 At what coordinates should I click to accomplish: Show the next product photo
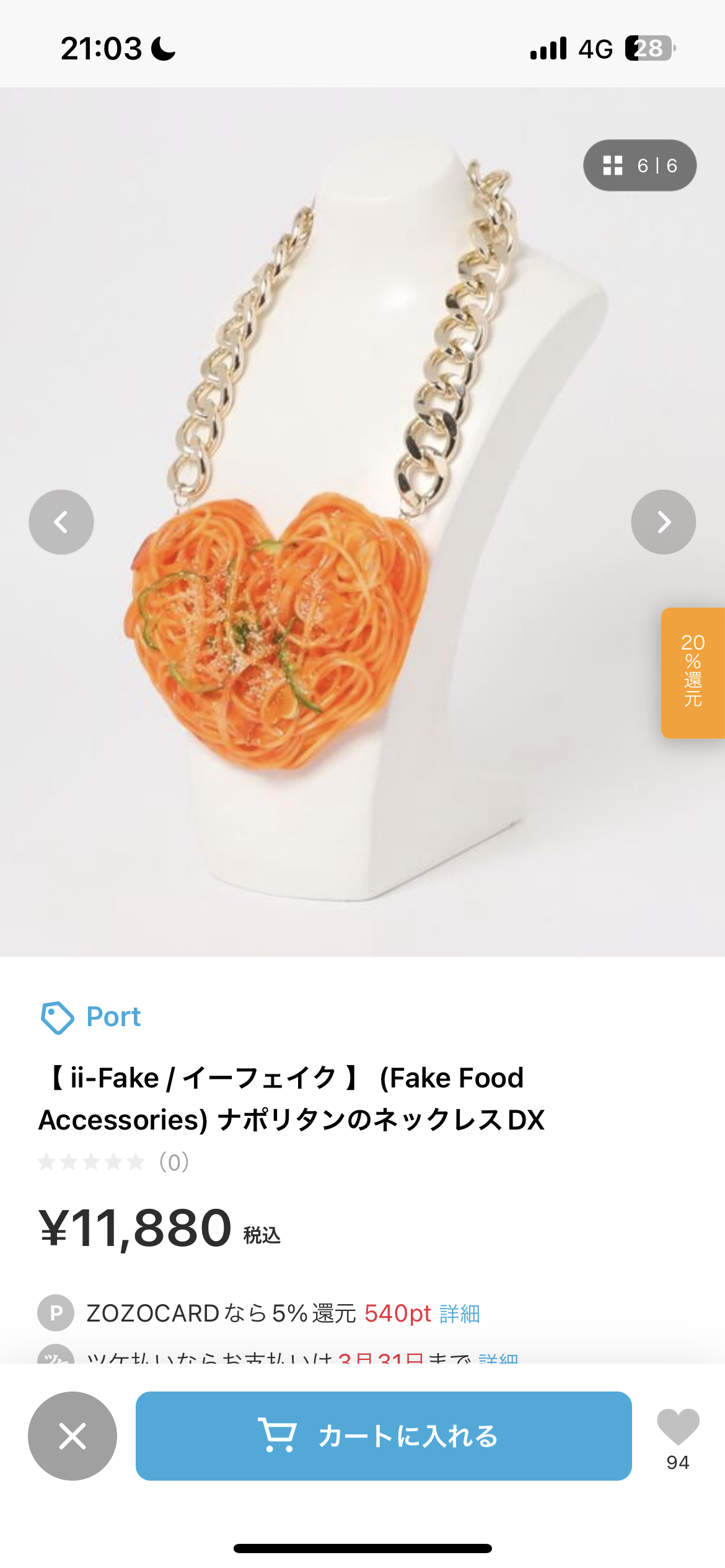pos(663,522)
